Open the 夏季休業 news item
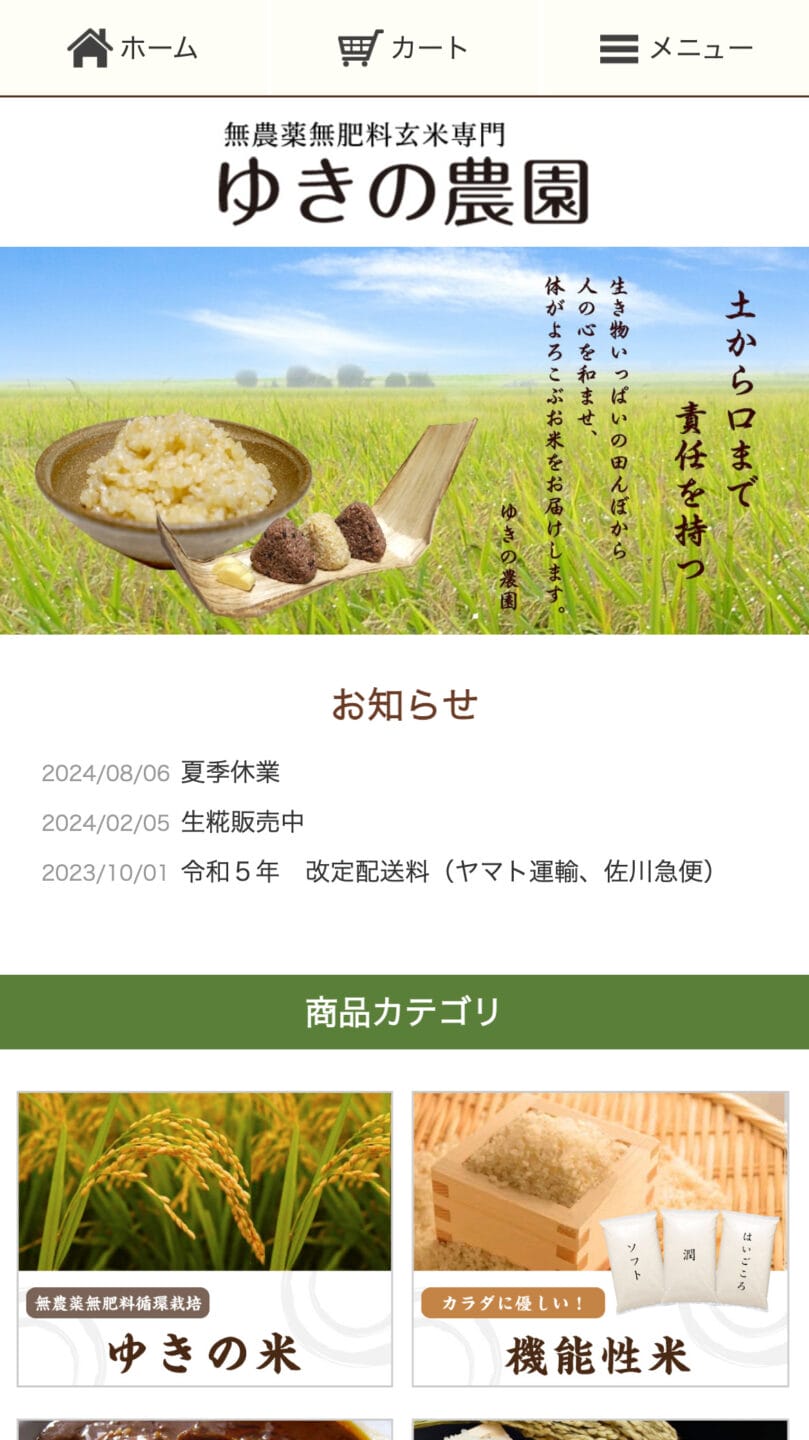The image size is (809, 1440). coord(230,772)
